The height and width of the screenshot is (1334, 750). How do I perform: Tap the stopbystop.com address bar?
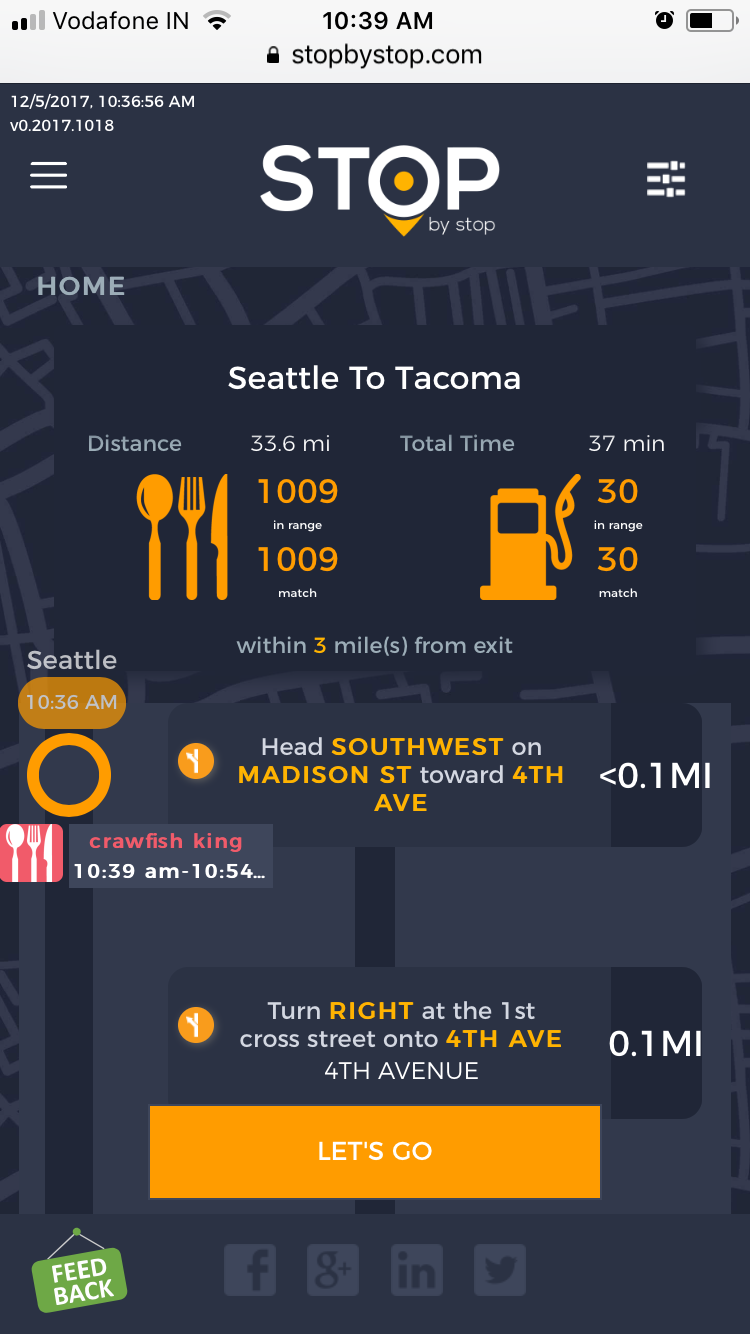[375, 55]
